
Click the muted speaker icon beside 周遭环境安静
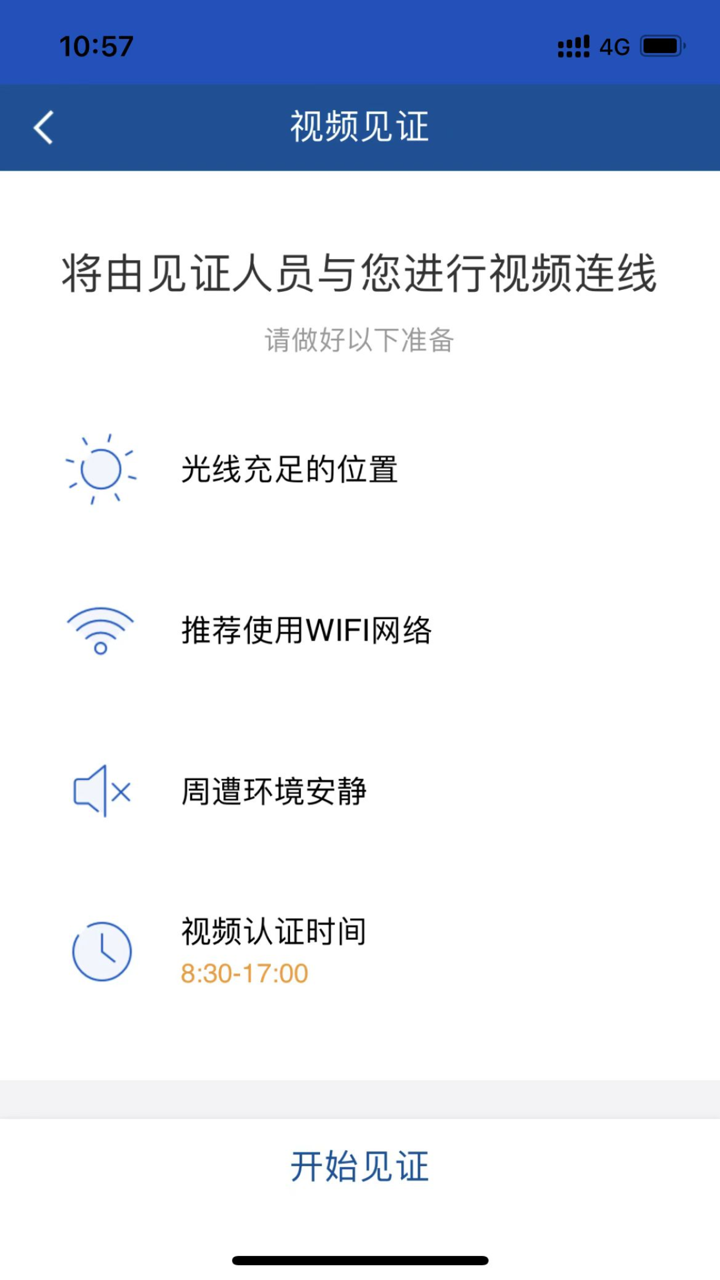tap(98, 791)
